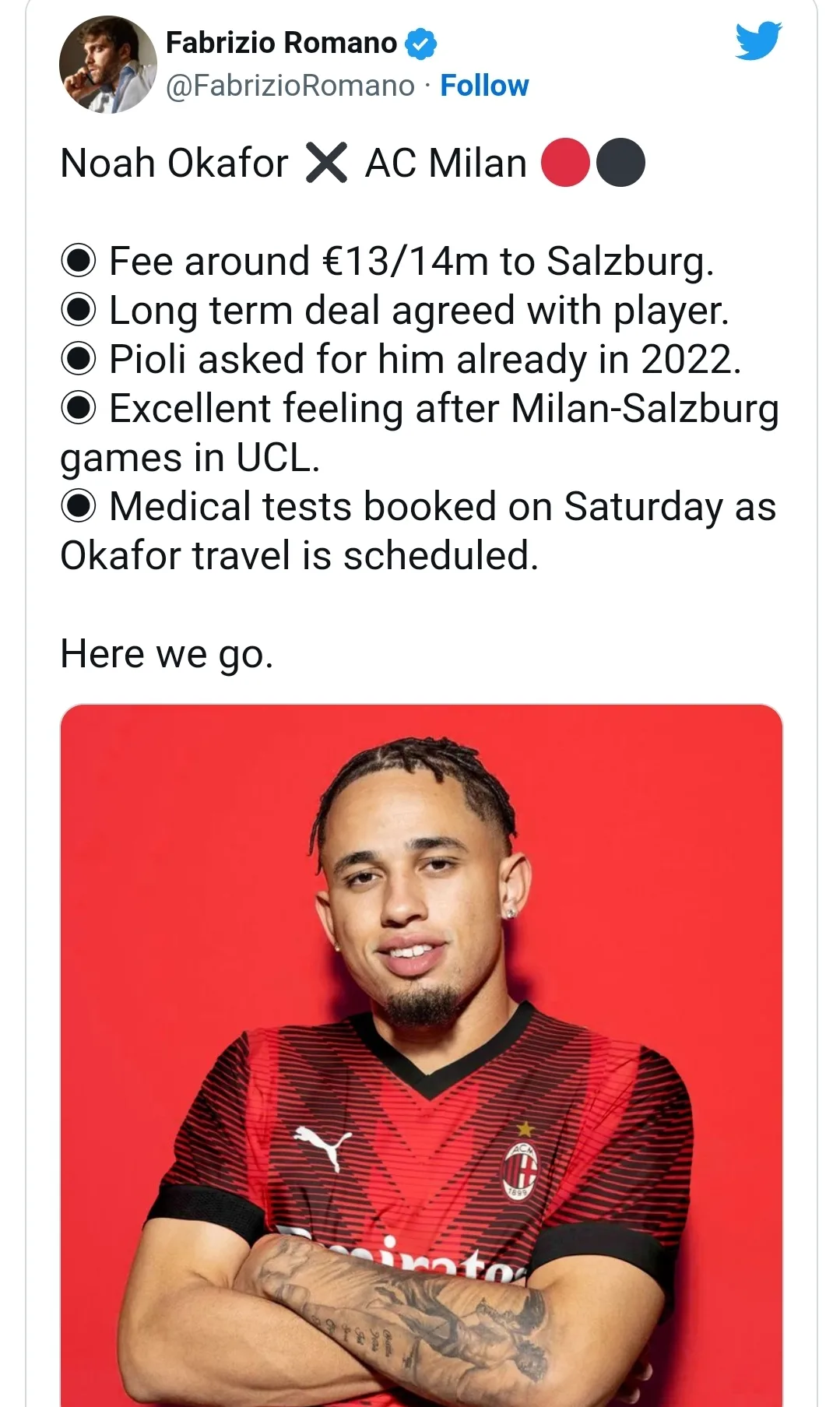Viewport: 840px width, 1407px height.
Task: Open the @FabrizioRomano handle
Action: (290, 86)
